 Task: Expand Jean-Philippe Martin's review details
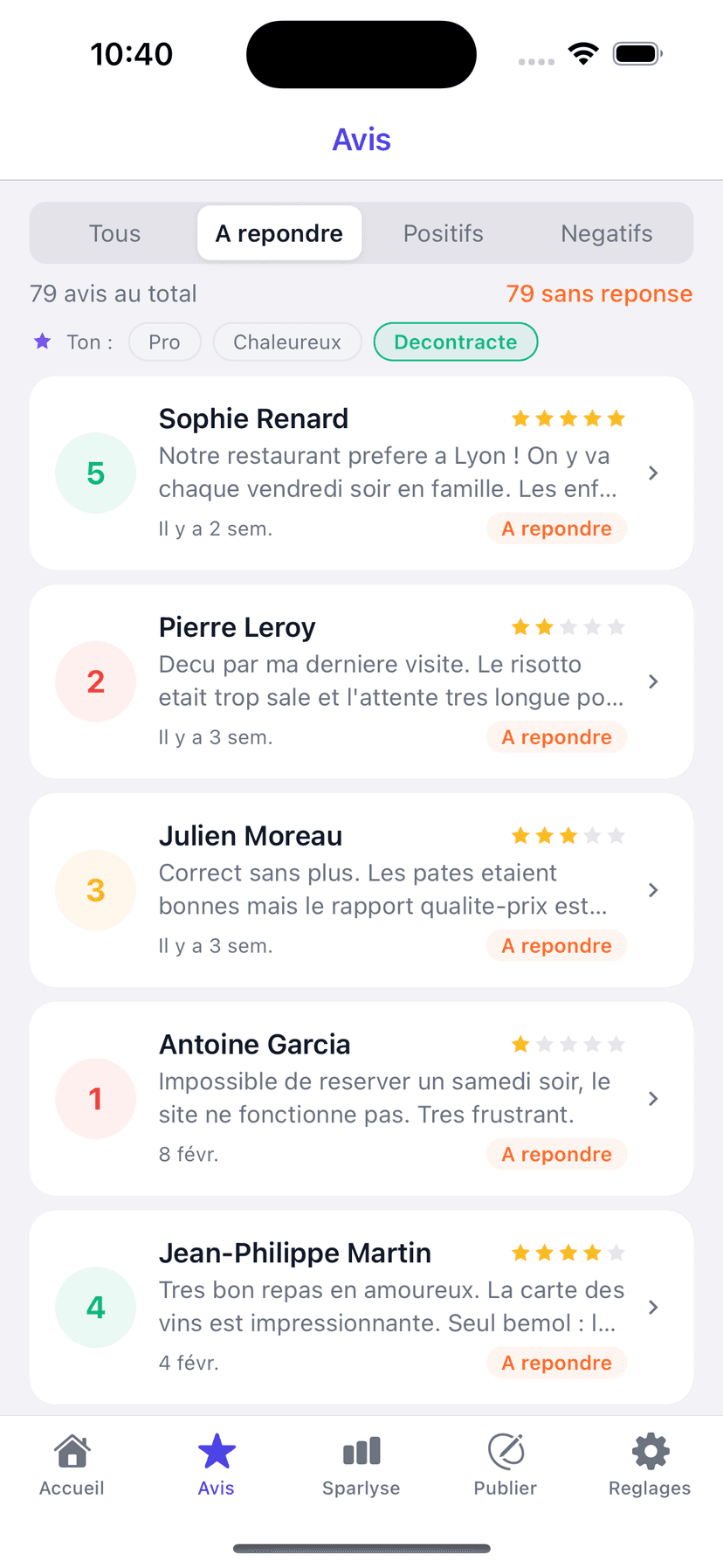pos(652,1307)
